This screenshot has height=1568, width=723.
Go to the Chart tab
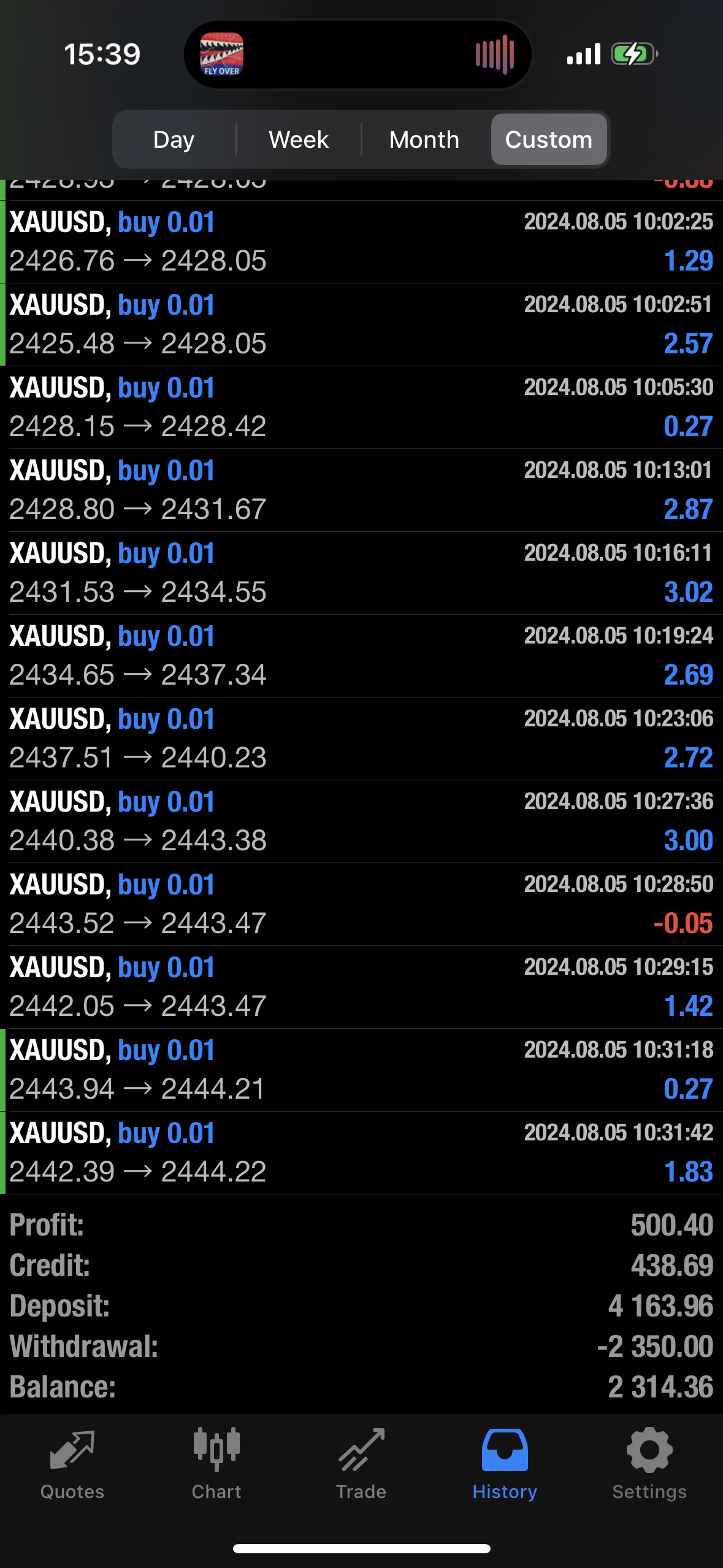pos(216,1464)
